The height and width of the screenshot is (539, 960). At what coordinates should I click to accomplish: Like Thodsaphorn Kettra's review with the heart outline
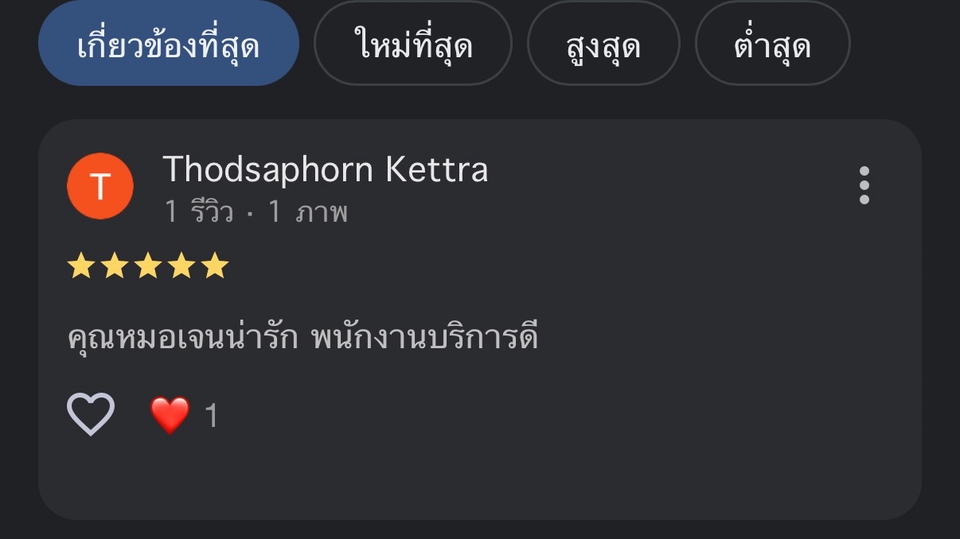click(91, 414)
